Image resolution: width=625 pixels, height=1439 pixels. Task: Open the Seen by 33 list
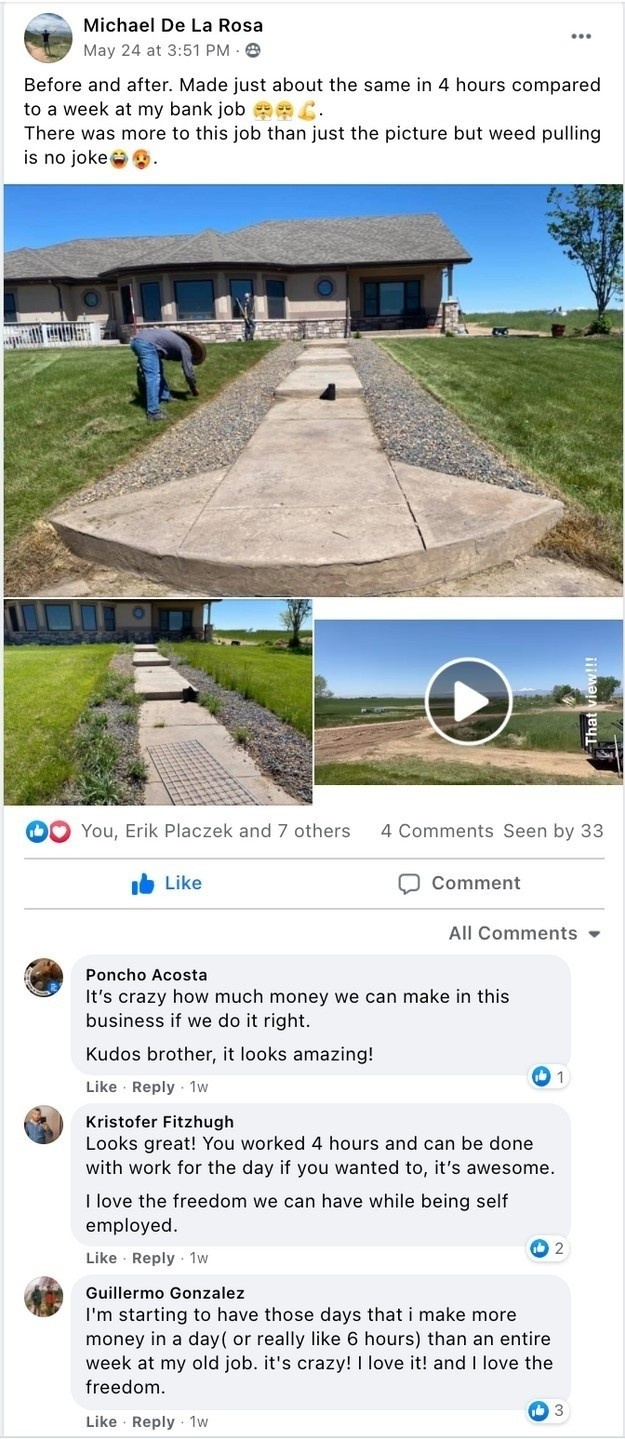coord(553,831)
